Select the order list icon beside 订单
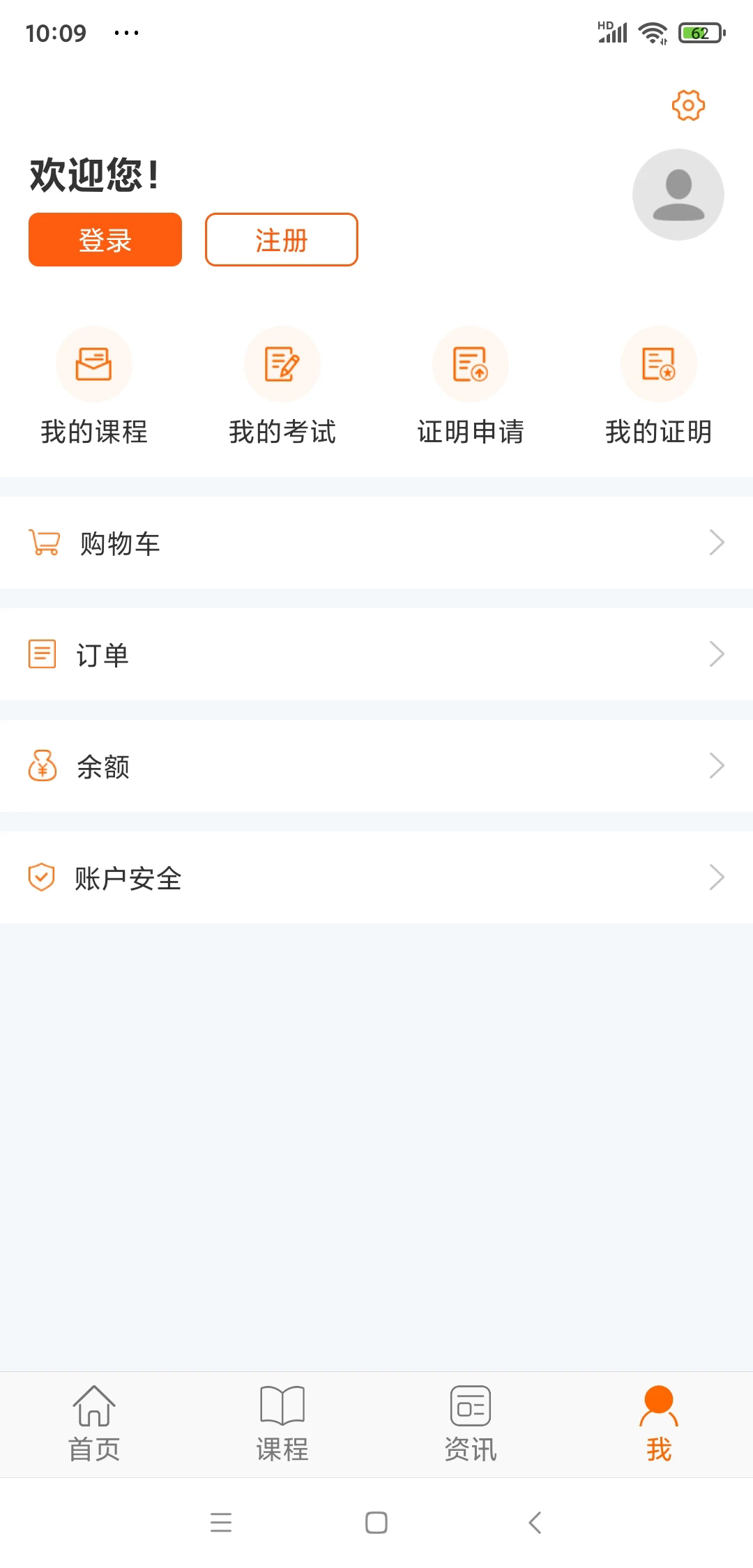This screenshot has height=1568, width=753. (x=43, y=654)
